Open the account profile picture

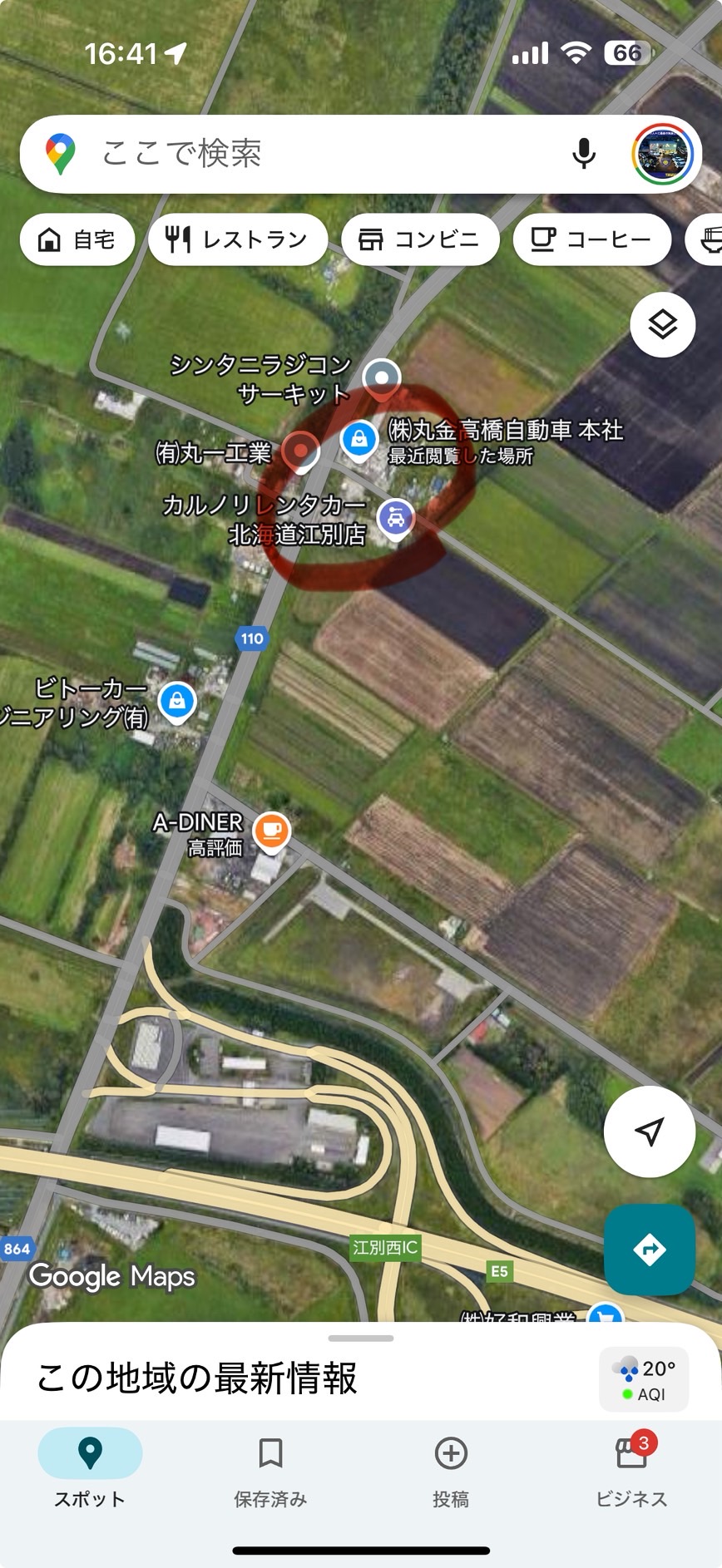(x=662, y=155)
